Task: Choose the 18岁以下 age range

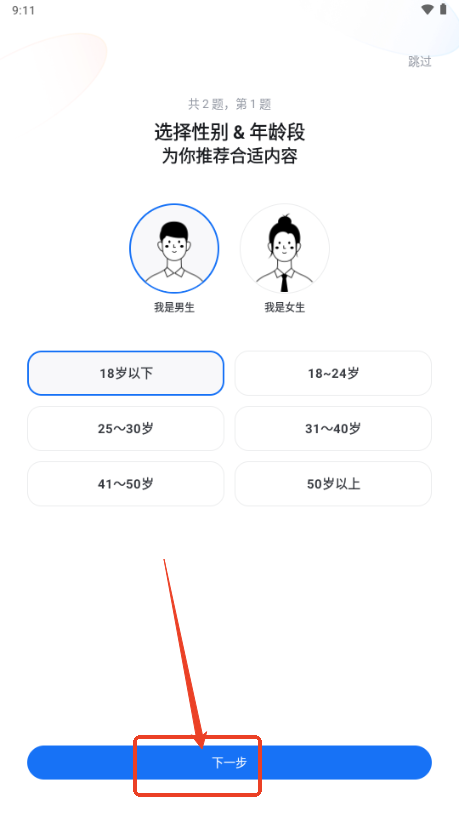Action: click(x=126, y=373)
